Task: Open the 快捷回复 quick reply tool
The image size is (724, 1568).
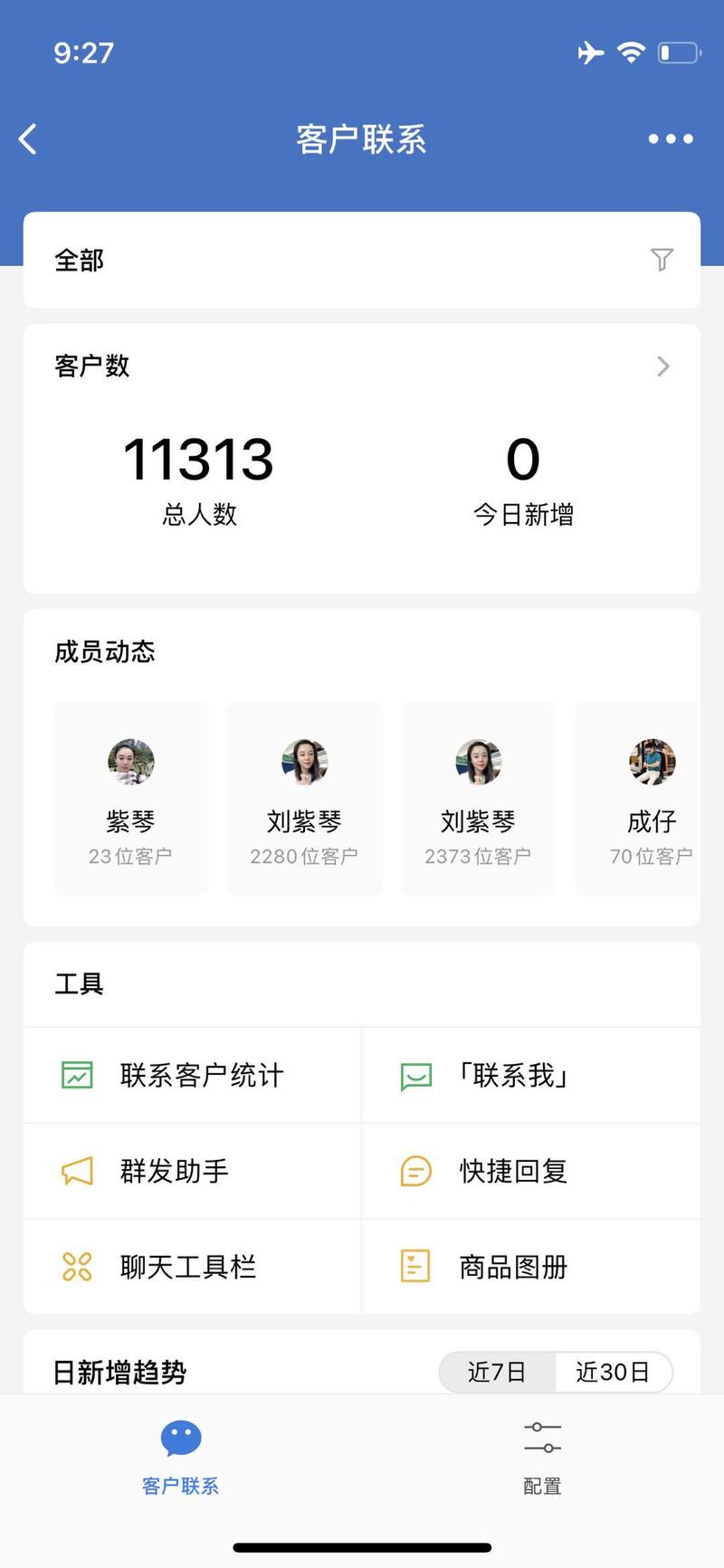Action: click(512, 1171)
